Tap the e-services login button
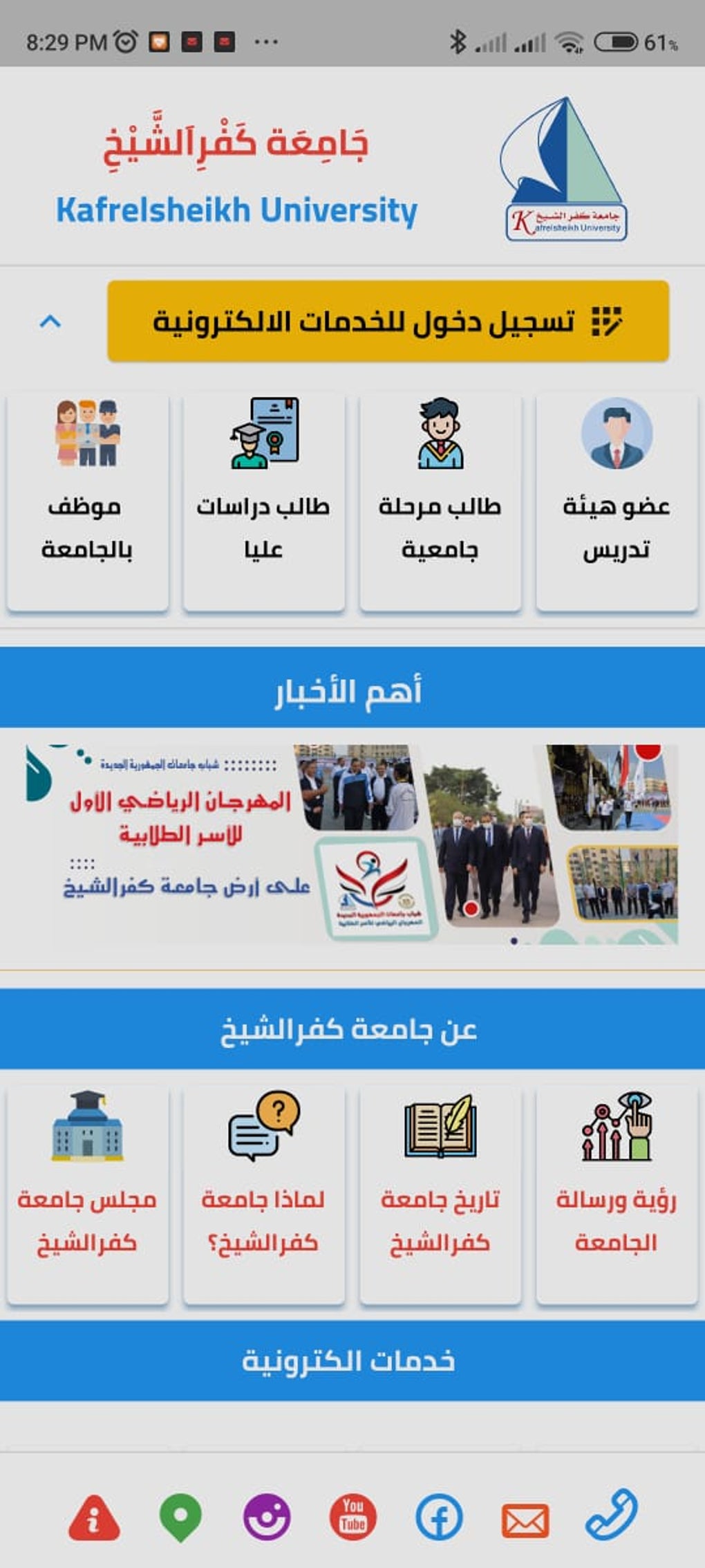Image resolution: width=705 pixels, height=1568 pixels. 388,321
